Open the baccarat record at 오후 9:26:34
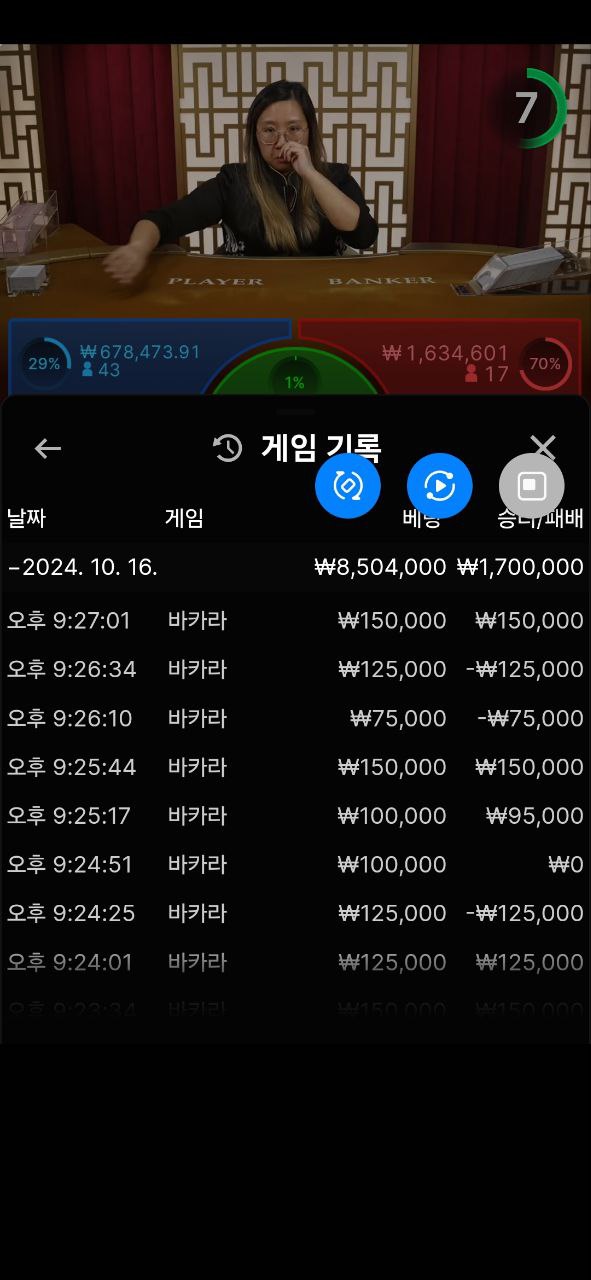Screen dimensions: 591x1280 point(295,669)
